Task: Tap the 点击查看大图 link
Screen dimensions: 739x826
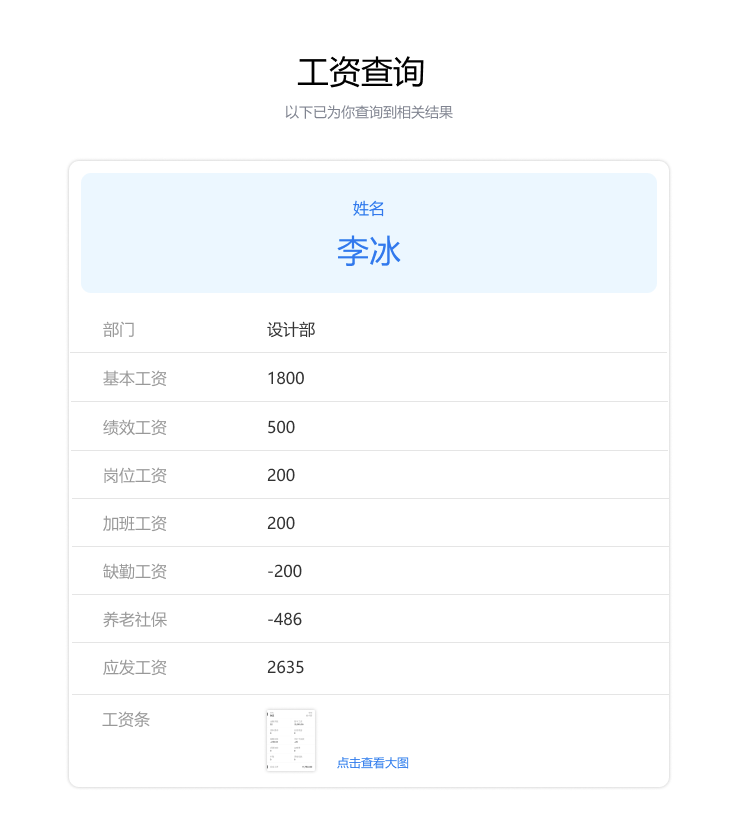Action: click(x=372, y=763)
